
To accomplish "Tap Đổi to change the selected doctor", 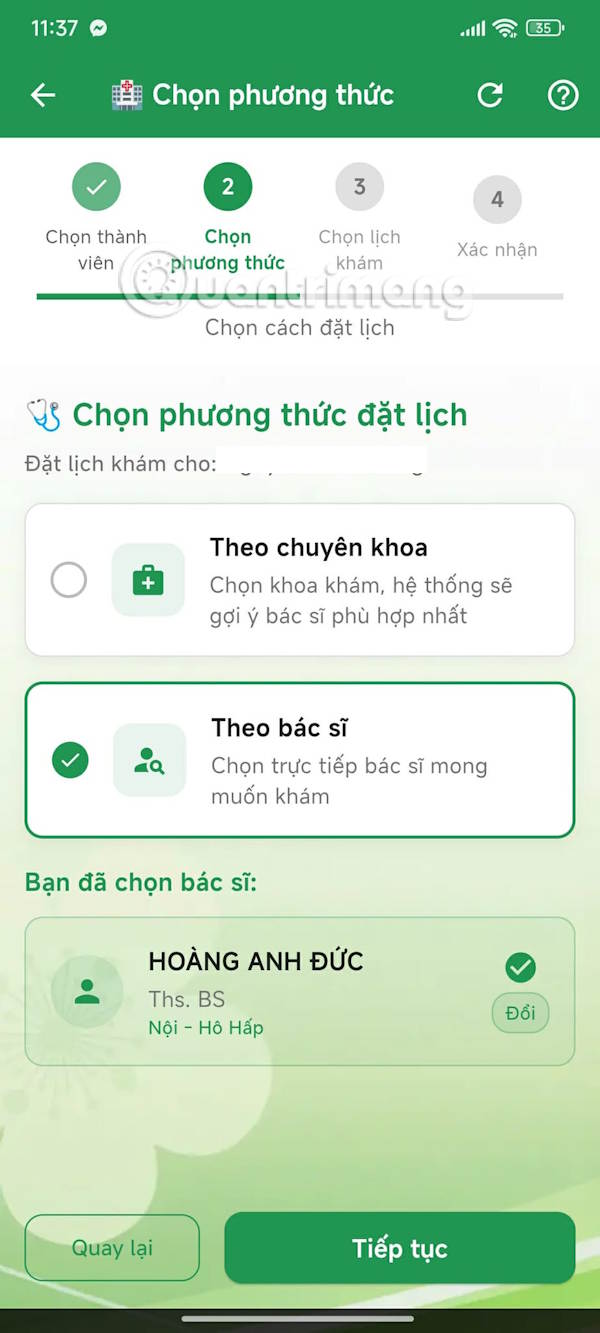I will (520, 1013).
